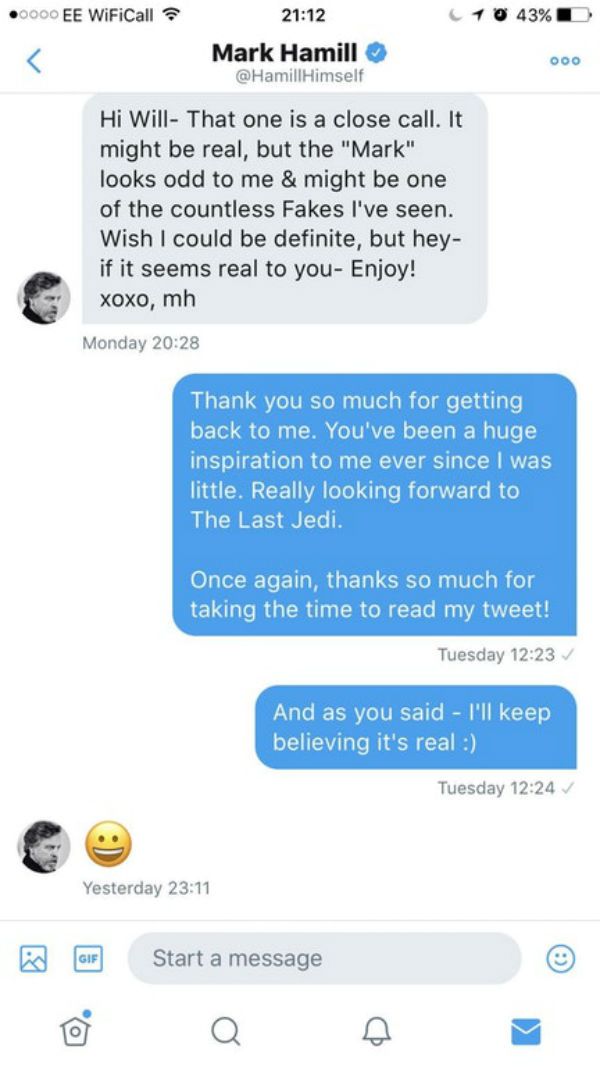Open the three-dot conversation options
600x1067 pixels.
coord(563,59)
